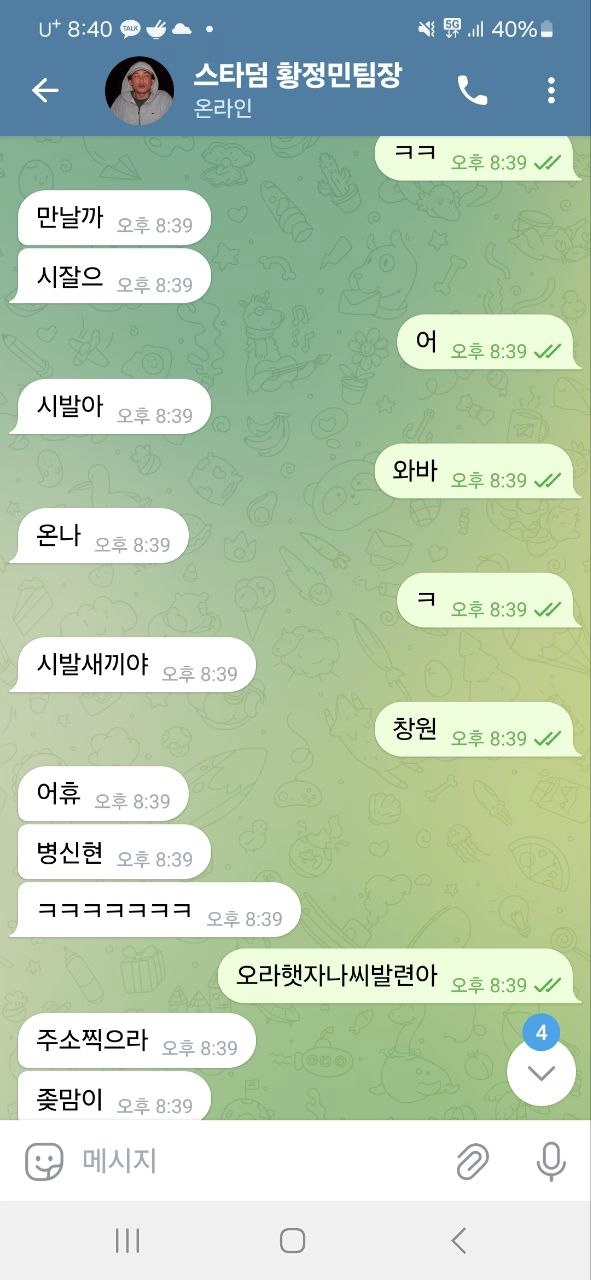The height and width of the screenshot is (1280, 591).
Task: Tap the system home button
Action: [x=292, y=1241]
